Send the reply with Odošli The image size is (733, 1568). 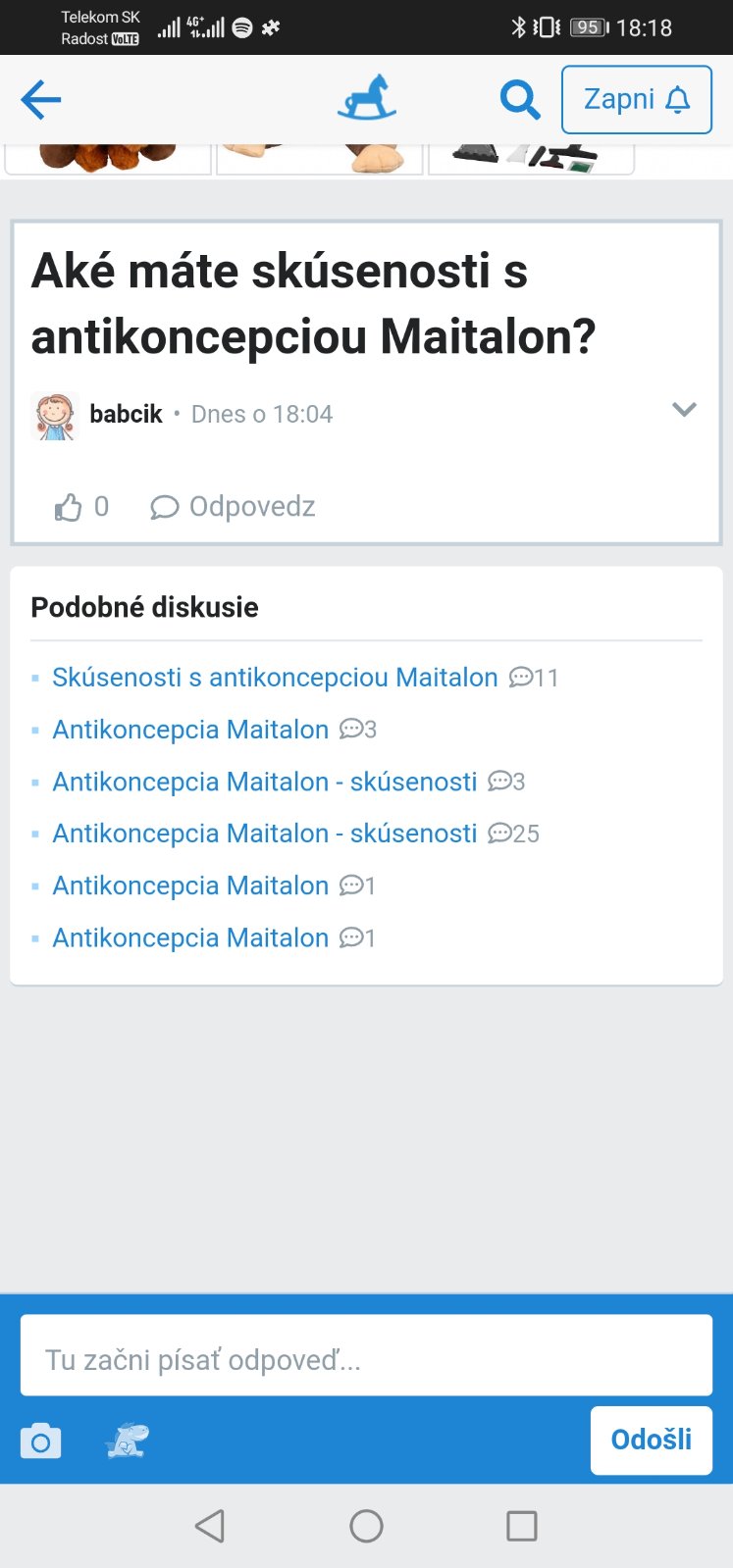click(x=651, y=1440)
